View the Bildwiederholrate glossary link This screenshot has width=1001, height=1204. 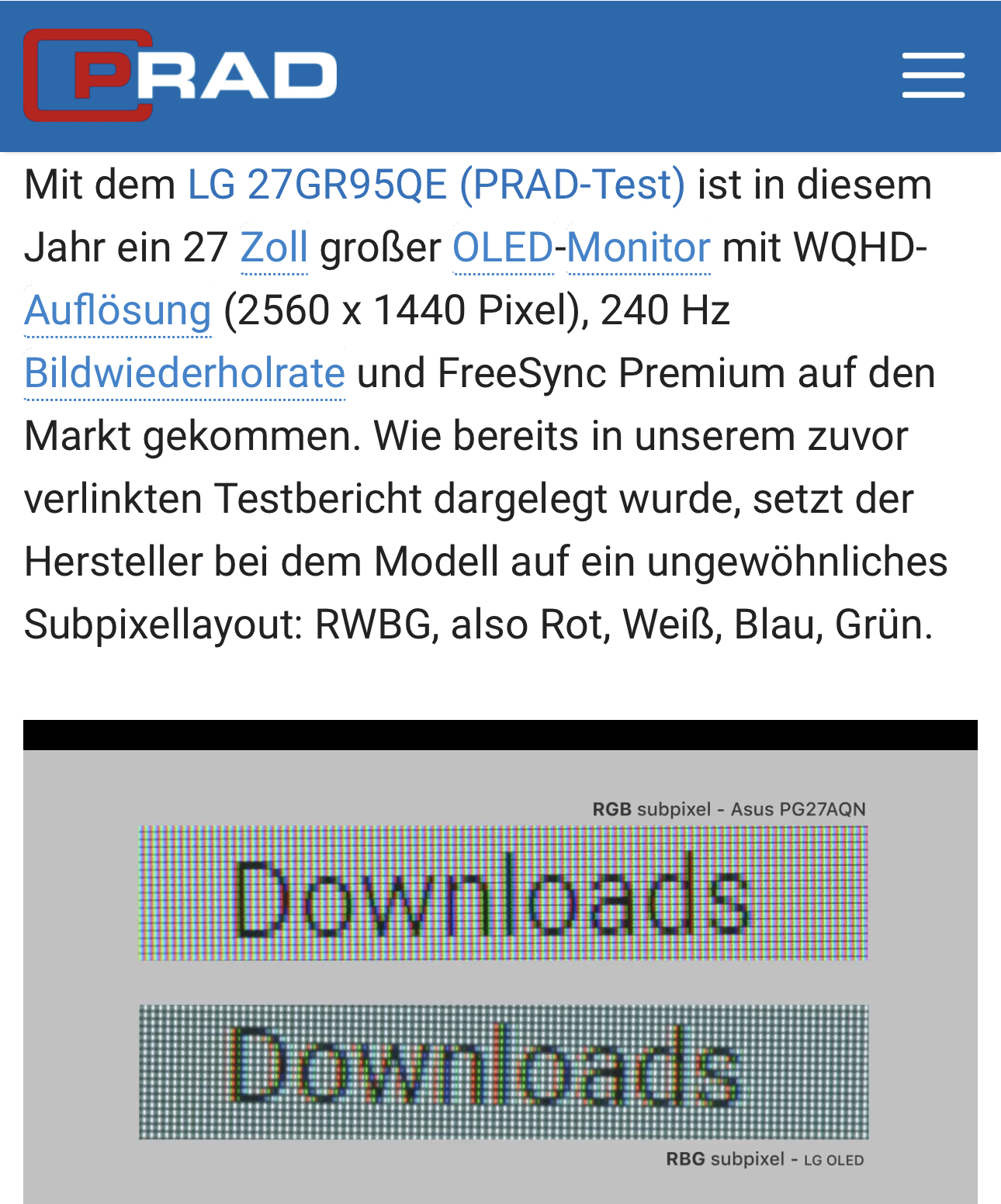(185, 374)
